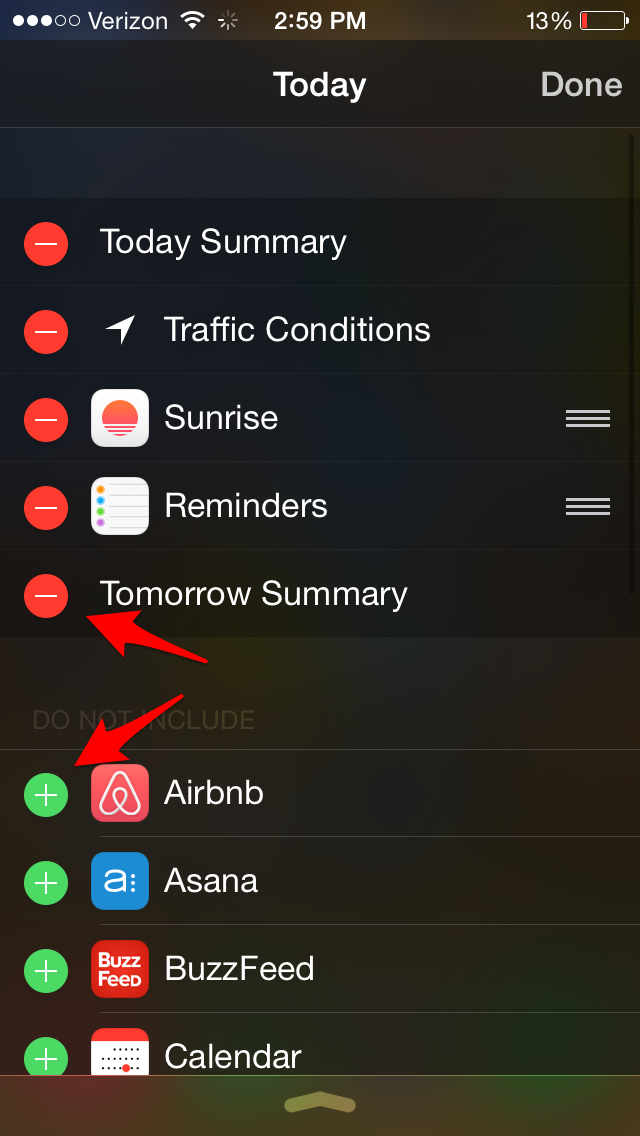Remove the Reminders widget
Image resolution: width=640 pixels, height=1136 pixels.
click(46, 507)
